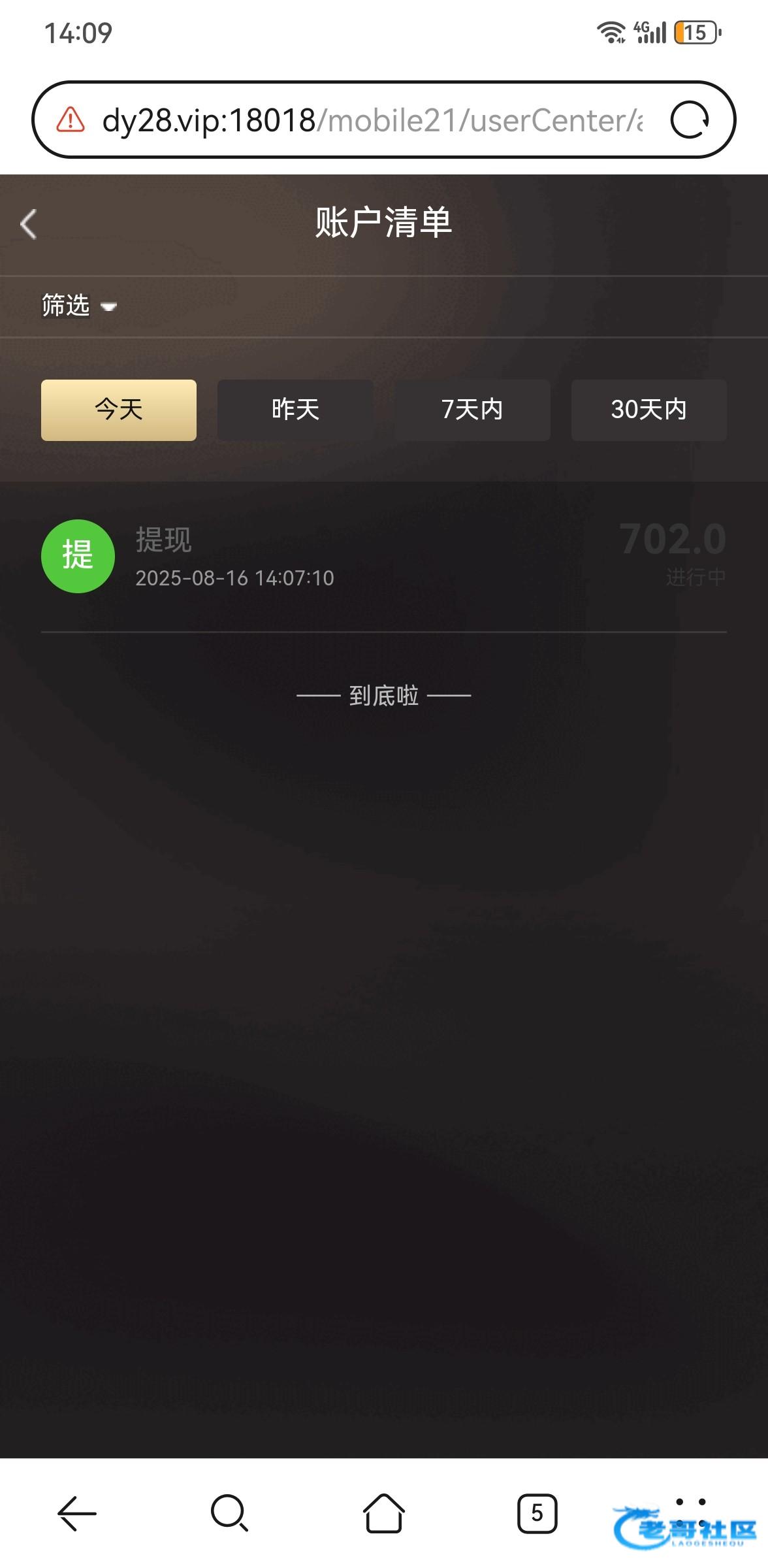Go back using the browser back arrow
Viewport: 768px width, 1568px height.
tap(77, 1513)
